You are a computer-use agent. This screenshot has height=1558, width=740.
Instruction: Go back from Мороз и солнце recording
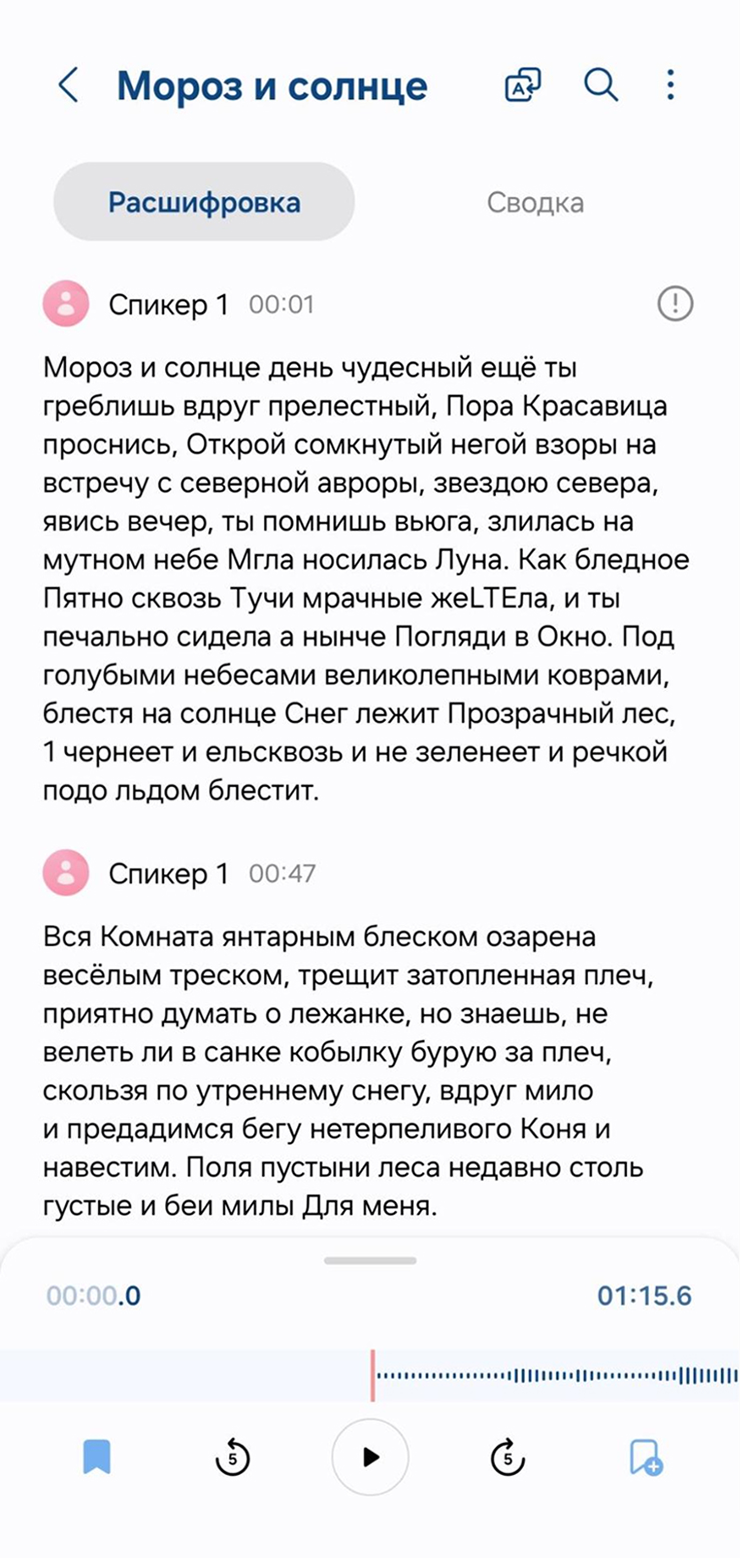[x=68, y=86]
